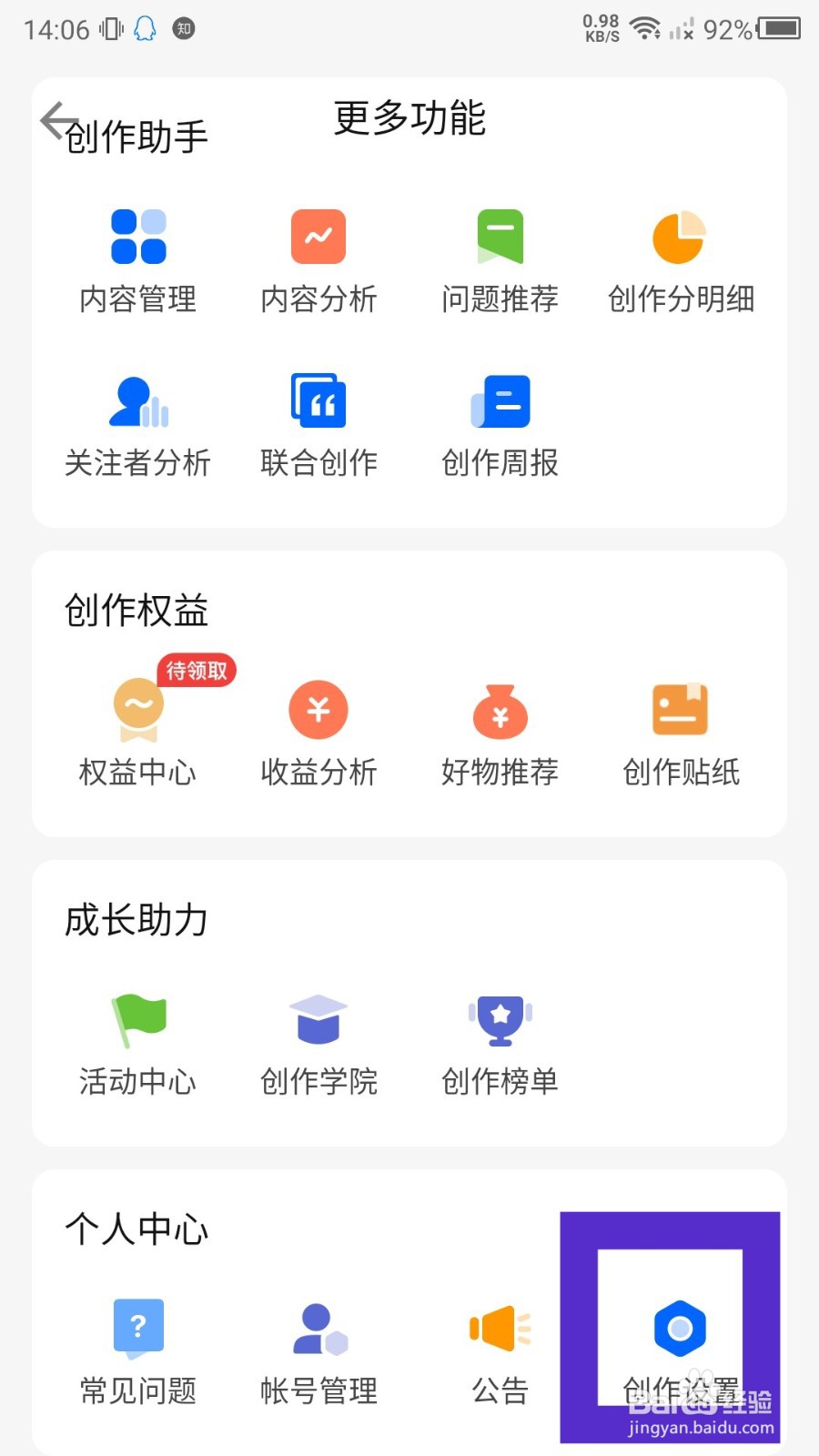Open 帐号管理
The width and height of the screenshot is (819, 1456).
[318, 1352]
